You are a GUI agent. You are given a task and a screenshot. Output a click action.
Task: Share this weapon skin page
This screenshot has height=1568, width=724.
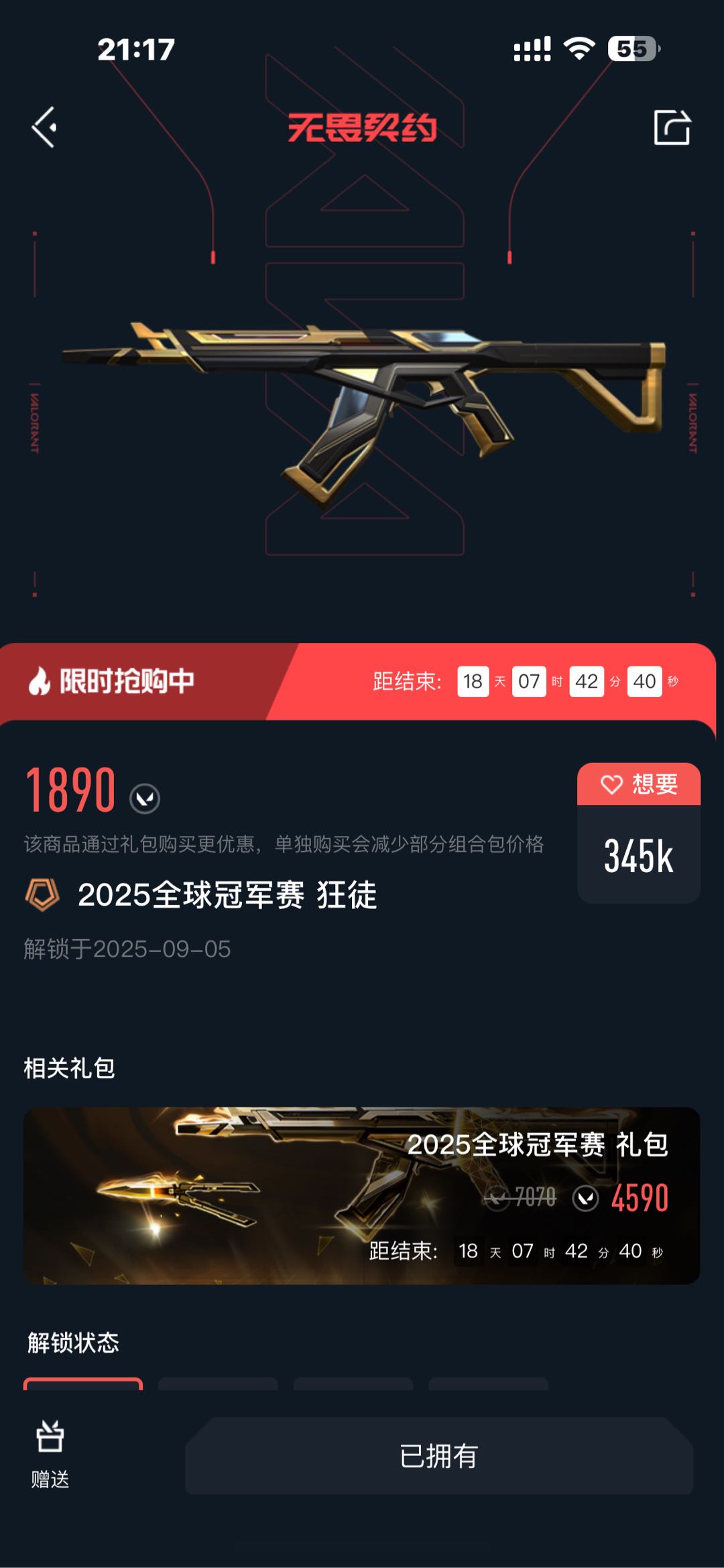tap(672, 127)
